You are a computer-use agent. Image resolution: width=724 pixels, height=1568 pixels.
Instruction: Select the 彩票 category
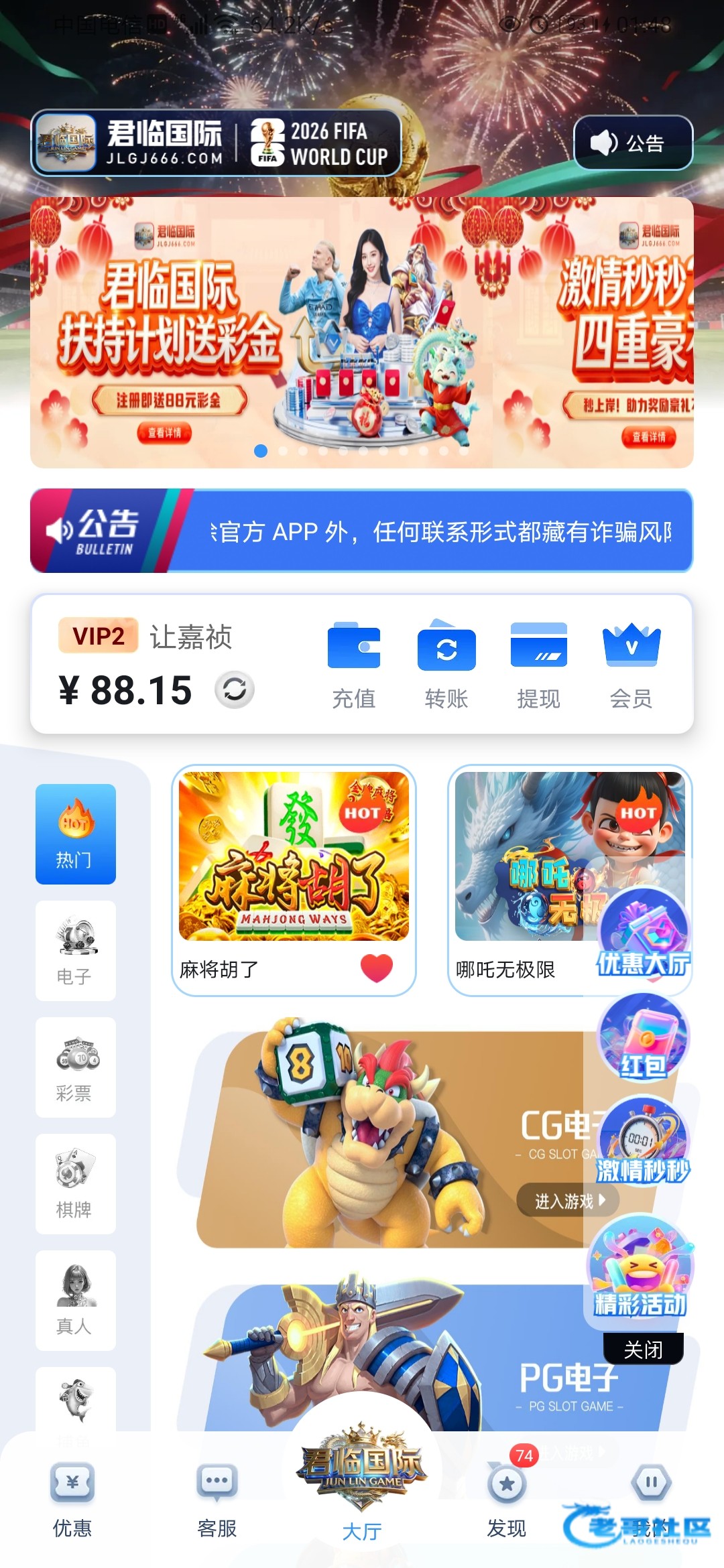tap(75, 1067)
